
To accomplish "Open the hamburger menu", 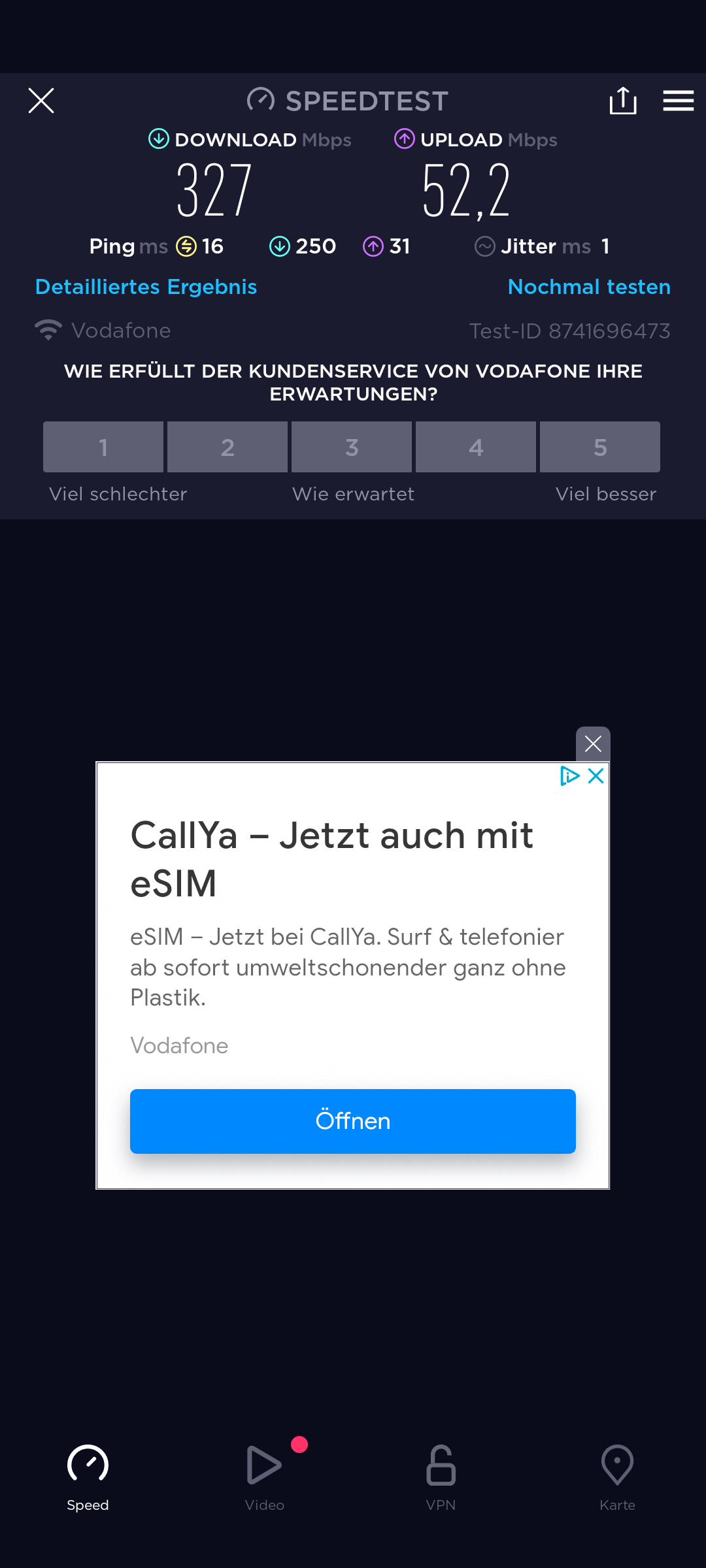I will coord(678,101).
